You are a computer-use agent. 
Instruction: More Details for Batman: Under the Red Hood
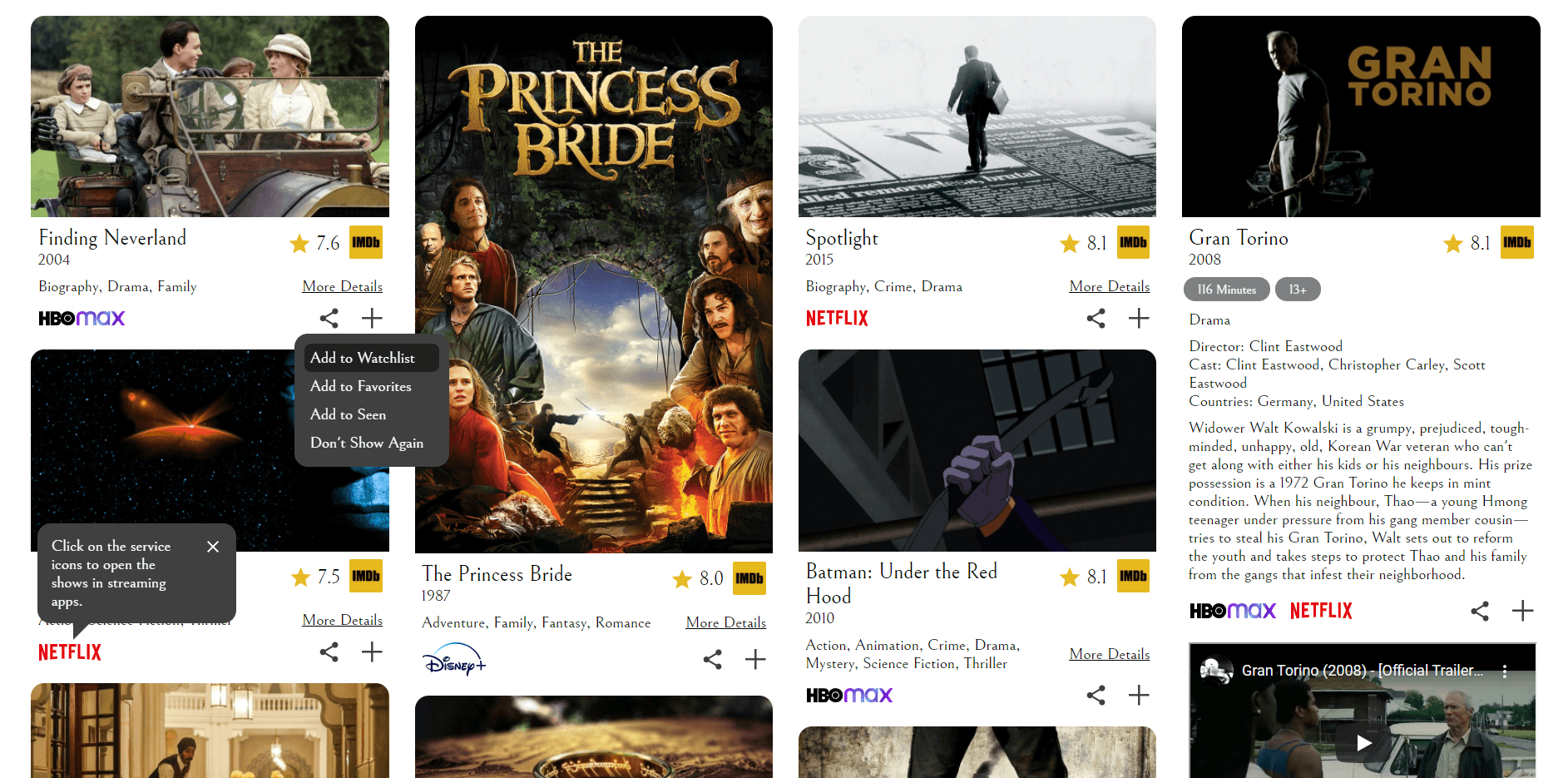1109,654
